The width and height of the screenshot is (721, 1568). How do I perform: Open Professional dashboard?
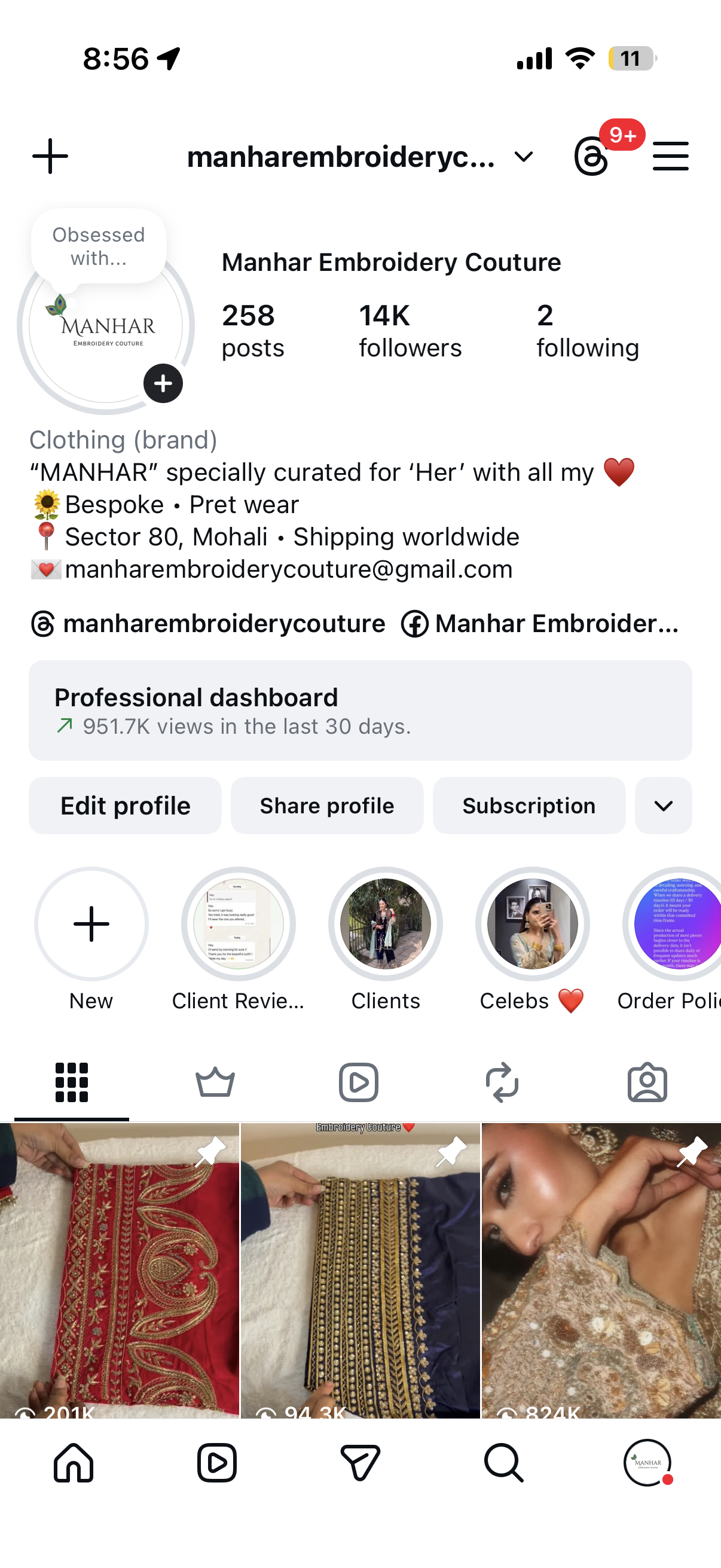coord(360,710)
